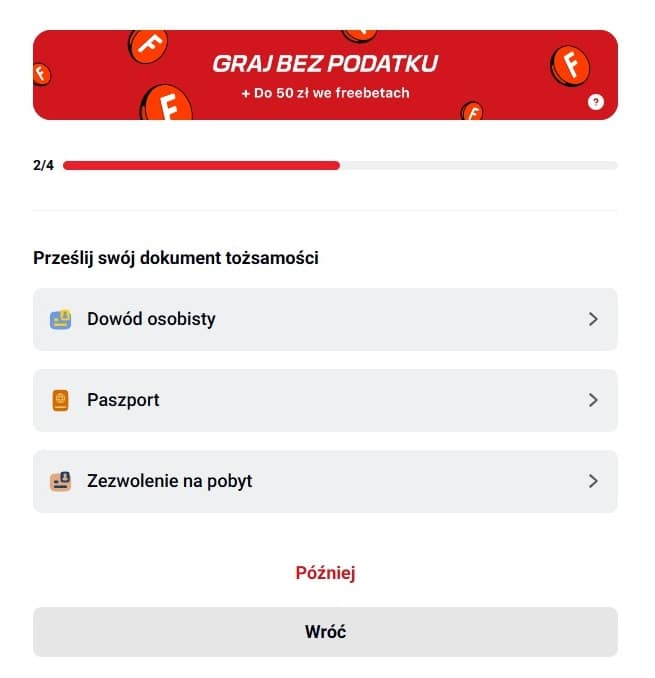Pick Zezwolenie na pobyt document option
This screenshot has height=678, width=655.
(325, 481)
